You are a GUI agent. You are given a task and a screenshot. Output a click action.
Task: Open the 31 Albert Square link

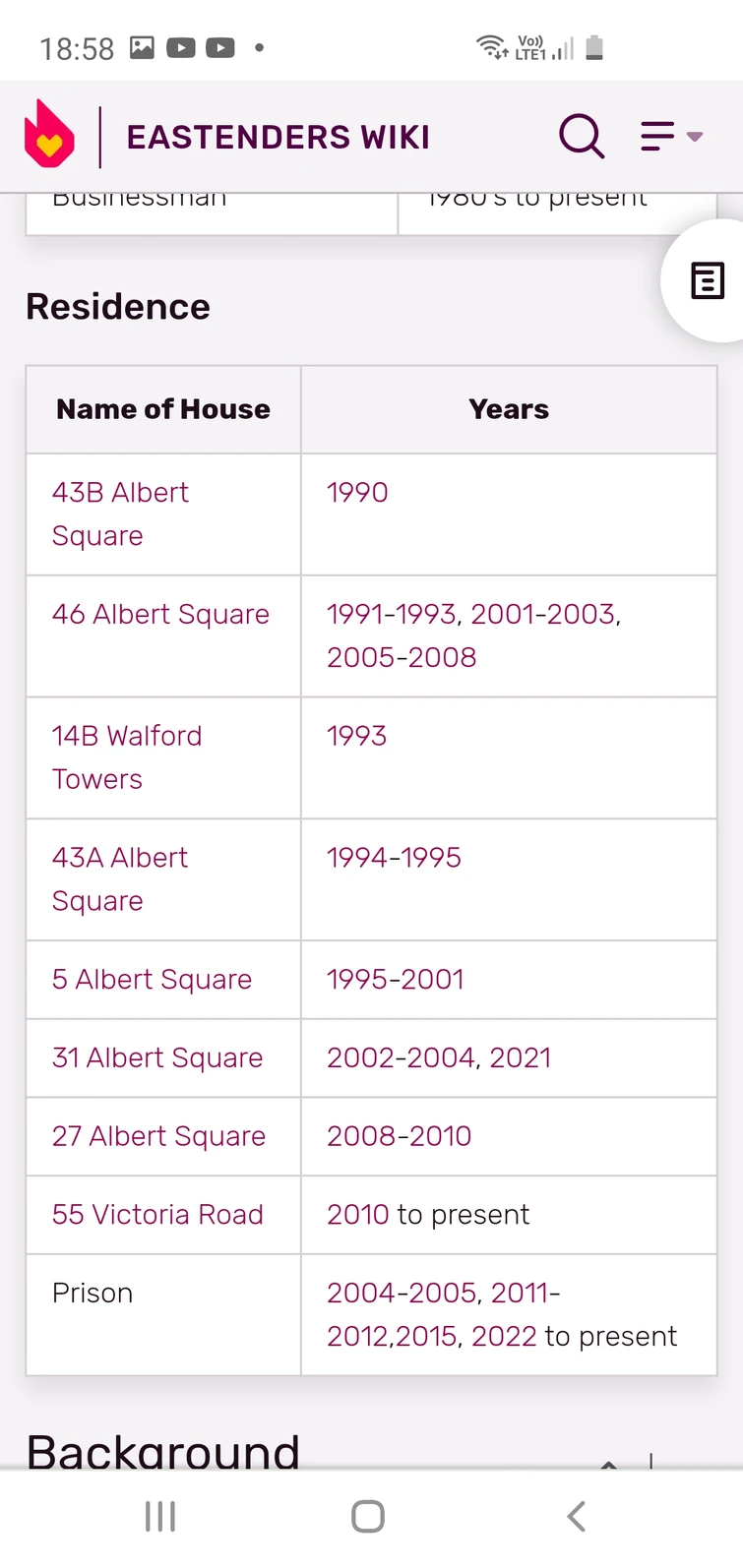coord(157,1057)
